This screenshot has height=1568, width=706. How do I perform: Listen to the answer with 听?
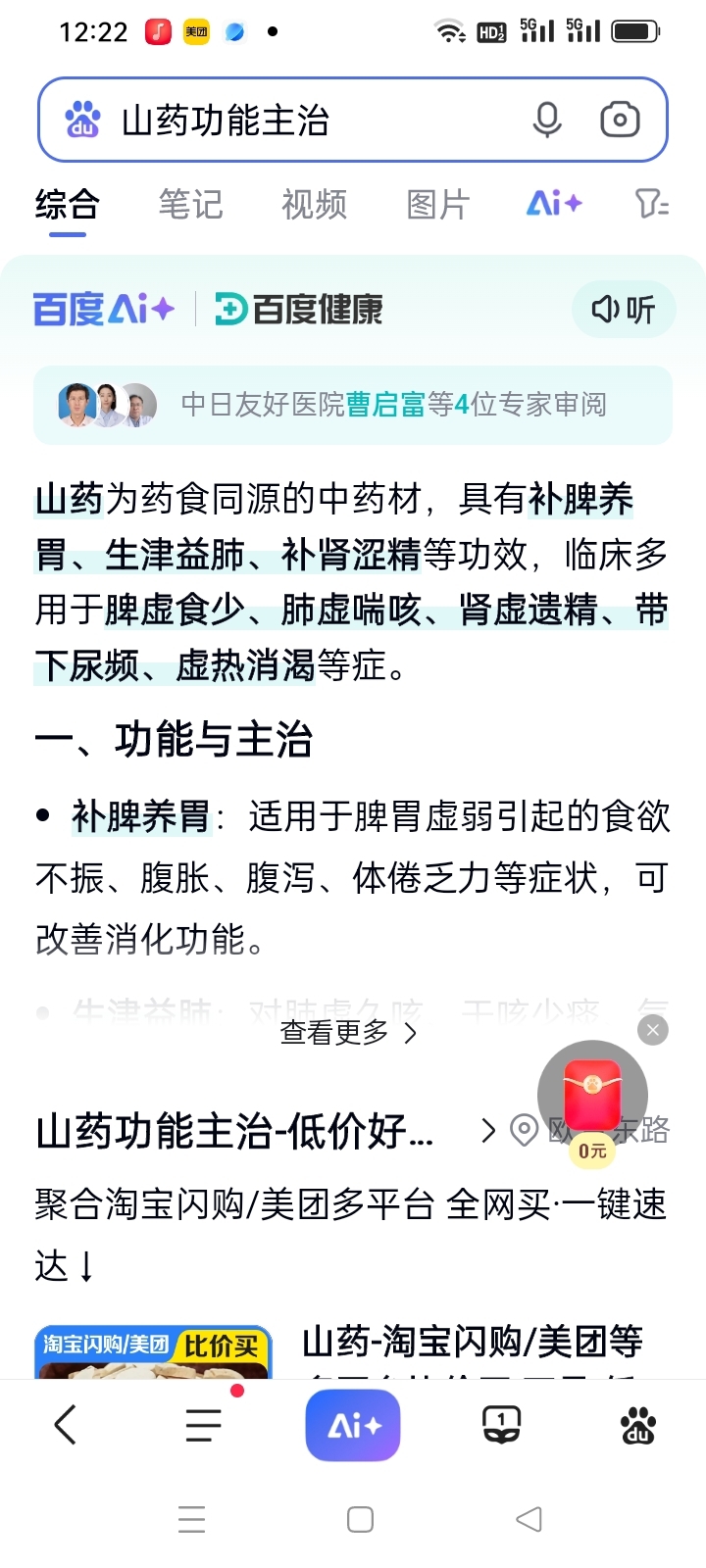(x=624, y=310)
